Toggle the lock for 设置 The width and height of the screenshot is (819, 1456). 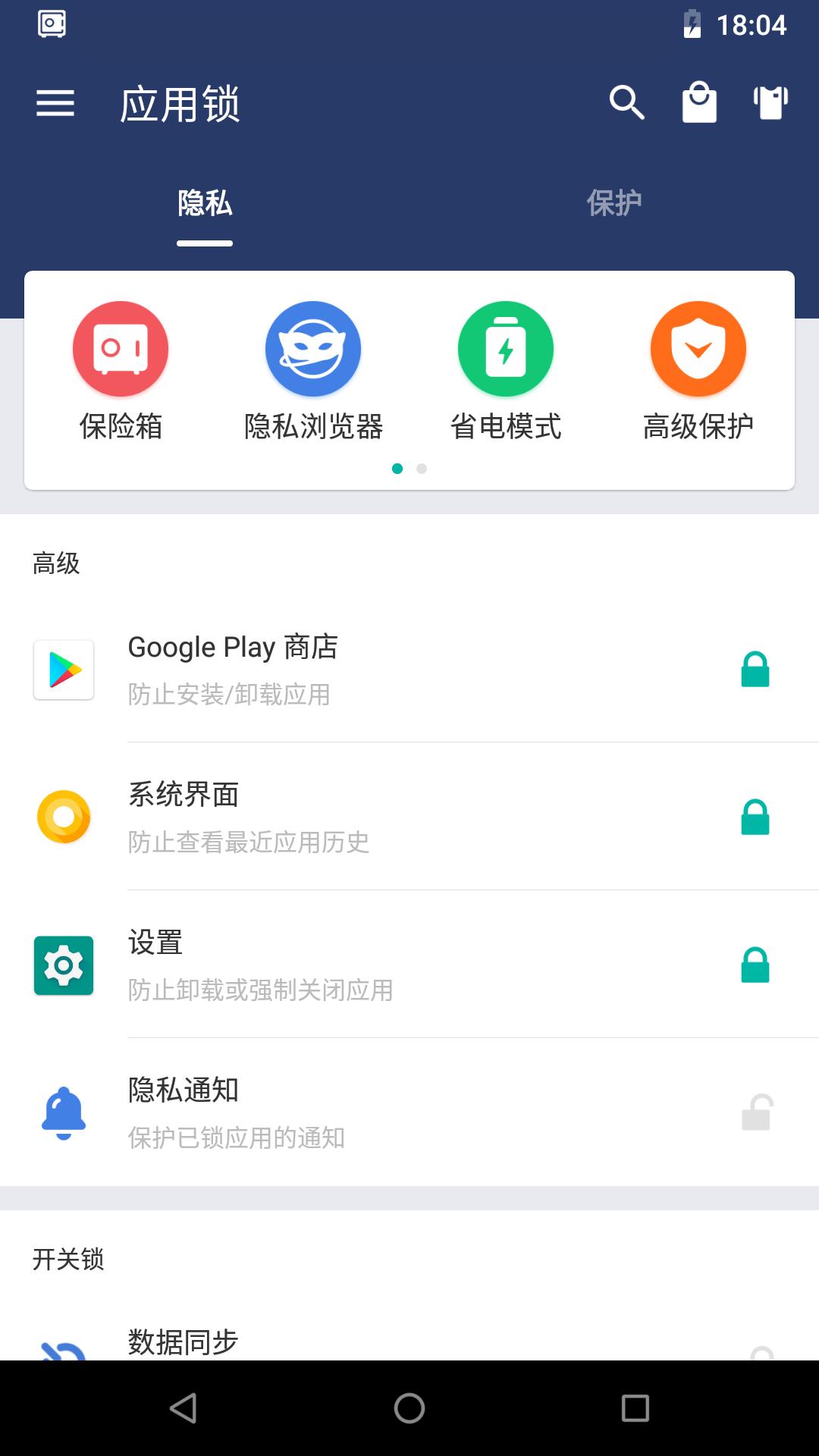click(755, 965)
